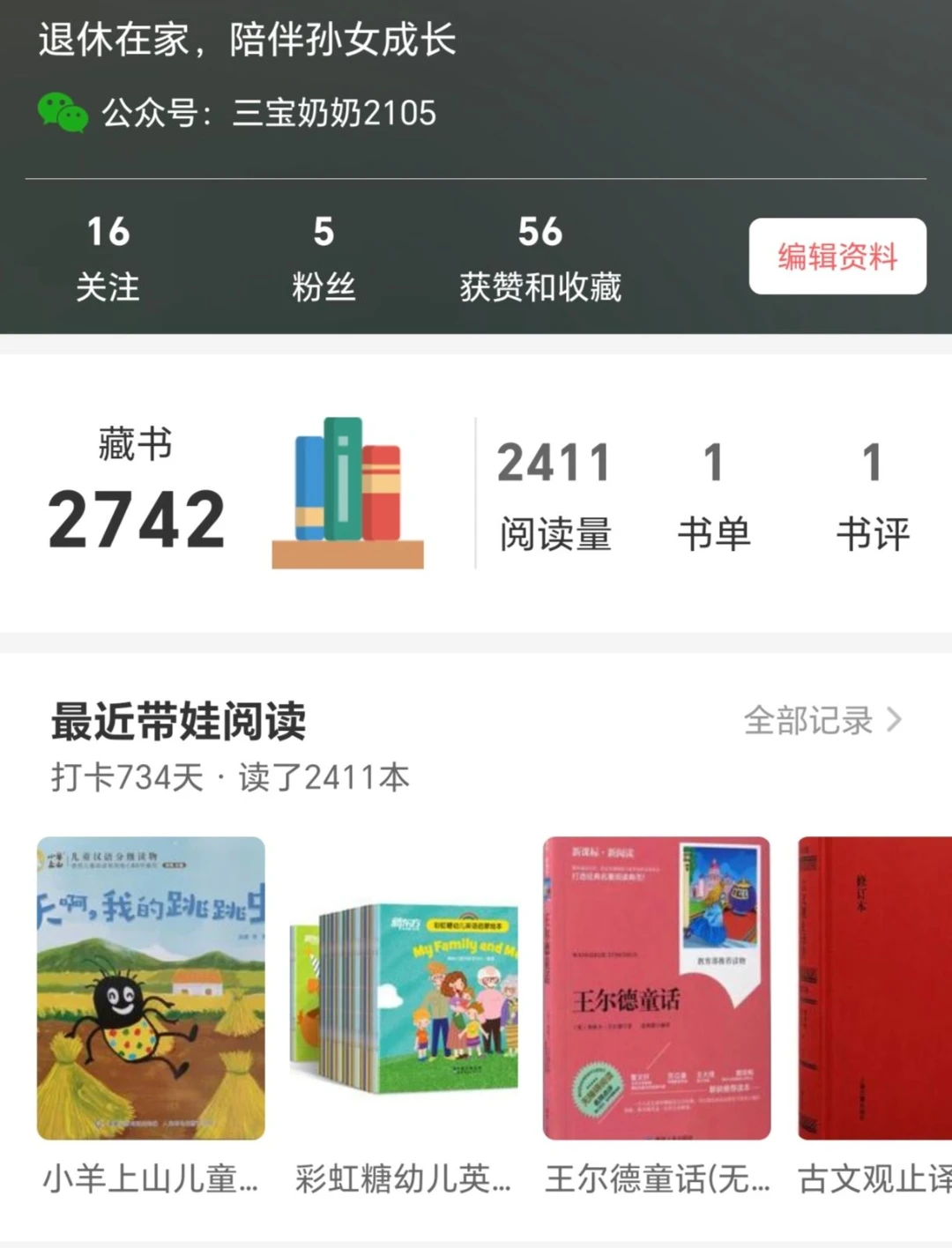View 全部记录 reading records
This screenshot has height=1248, width=952.
pyautogui.click(x=822, y=721)
